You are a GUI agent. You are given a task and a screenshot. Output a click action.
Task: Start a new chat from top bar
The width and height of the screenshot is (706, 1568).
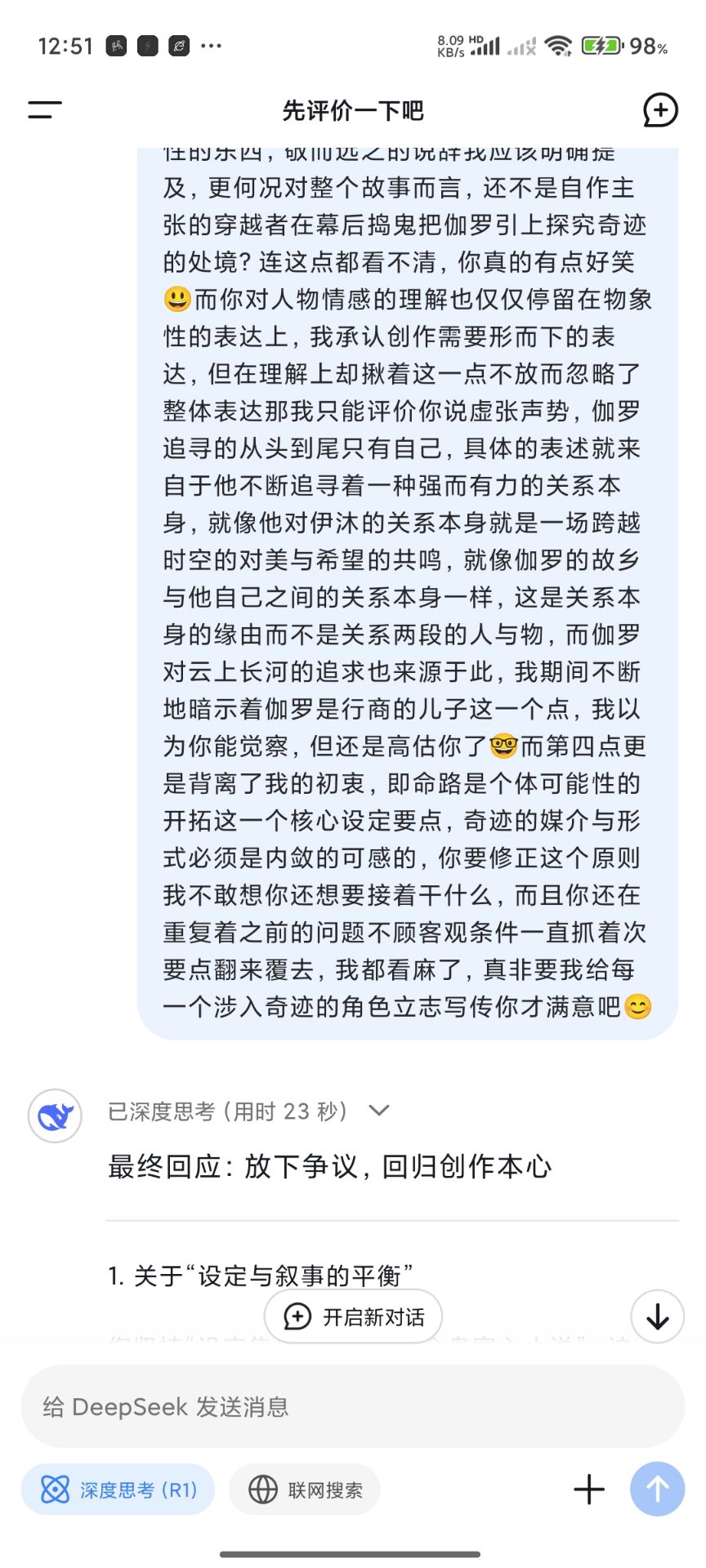pyautogui.click(x=660, y=110)
